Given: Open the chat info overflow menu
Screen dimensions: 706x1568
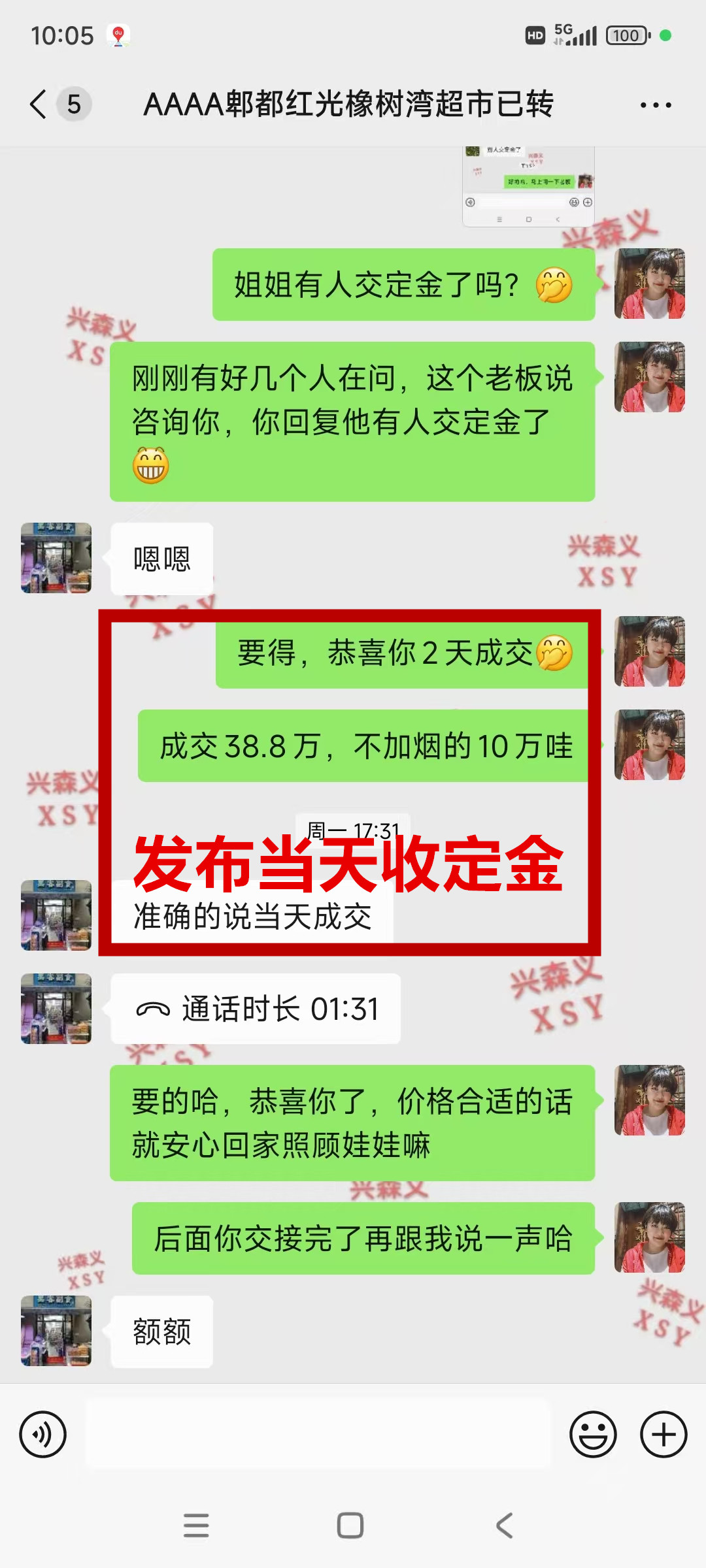Looking at the screenshot, I should [x=655, y=105].
